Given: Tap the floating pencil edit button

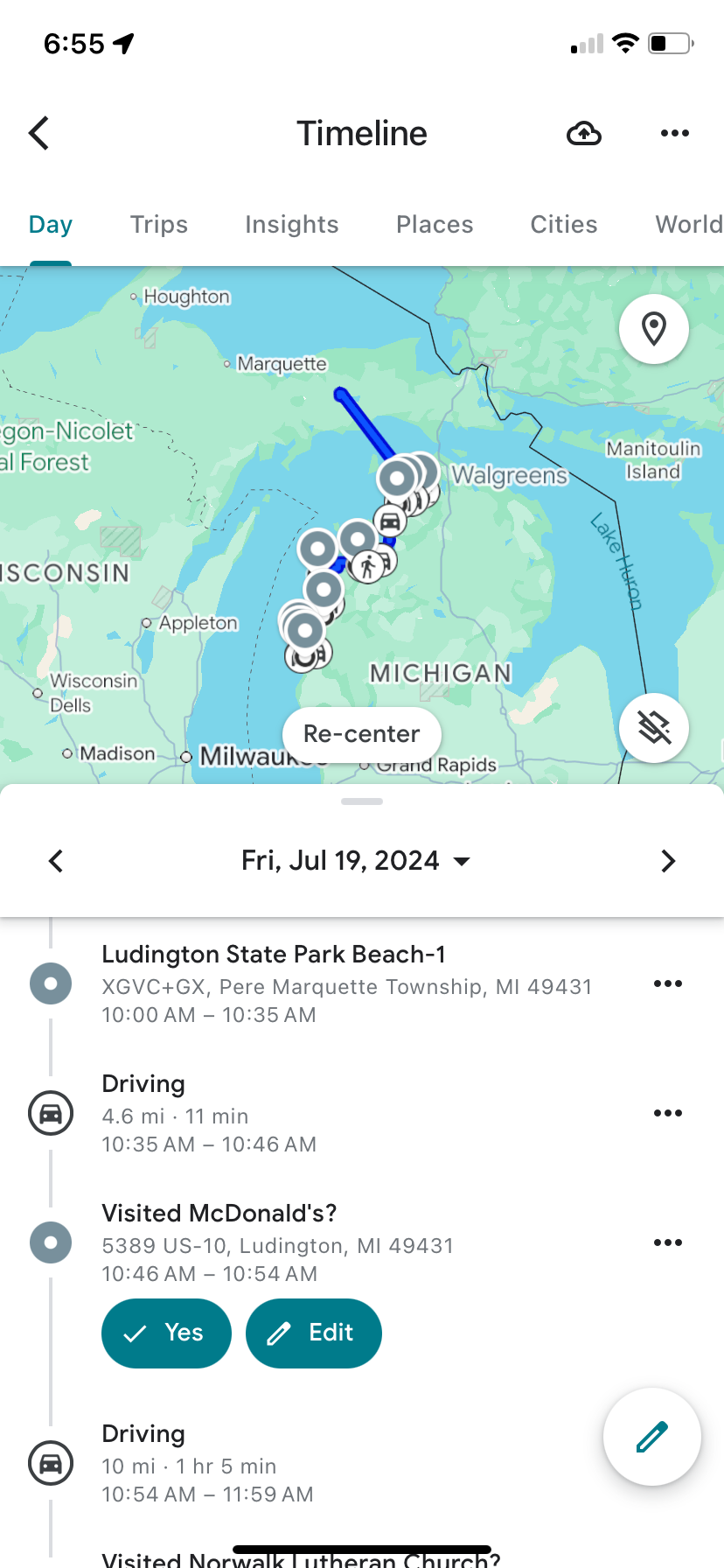Looking at the screenshot, I should (652, 1437).
